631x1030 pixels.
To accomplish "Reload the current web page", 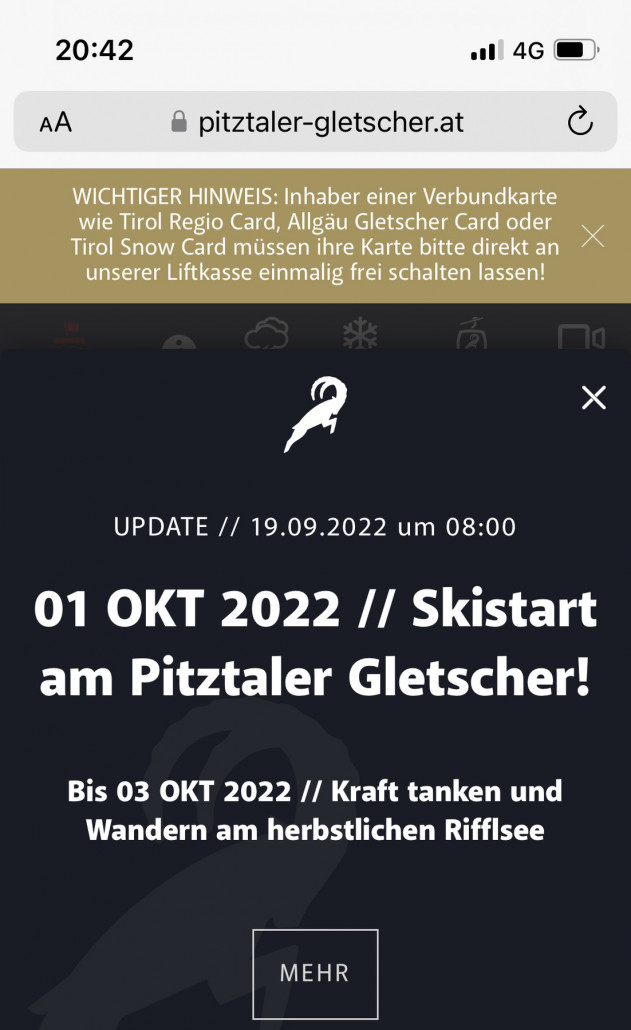I will point(580,123).
